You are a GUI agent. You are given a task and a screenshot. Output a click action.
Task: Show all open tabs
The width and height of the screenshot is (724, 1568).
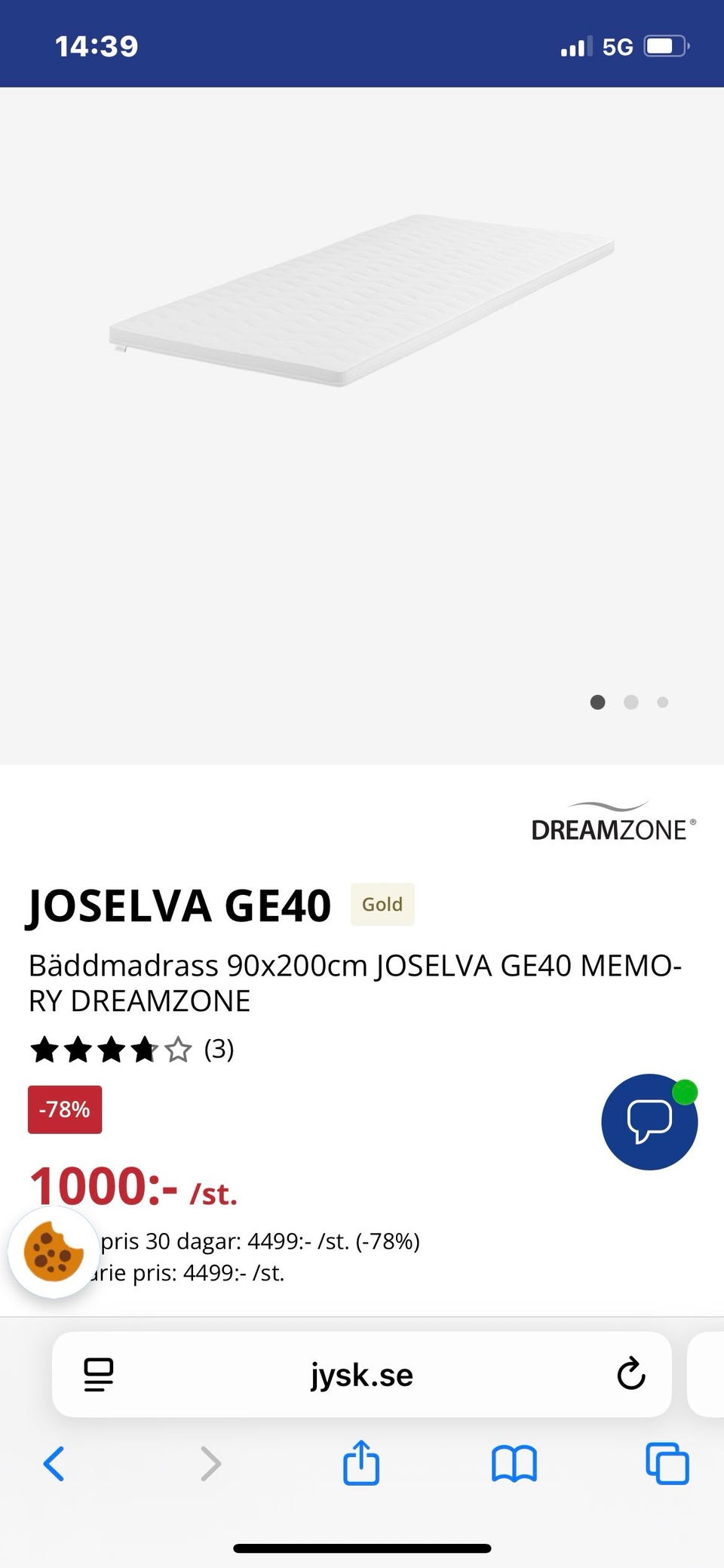click(667, 1464)
